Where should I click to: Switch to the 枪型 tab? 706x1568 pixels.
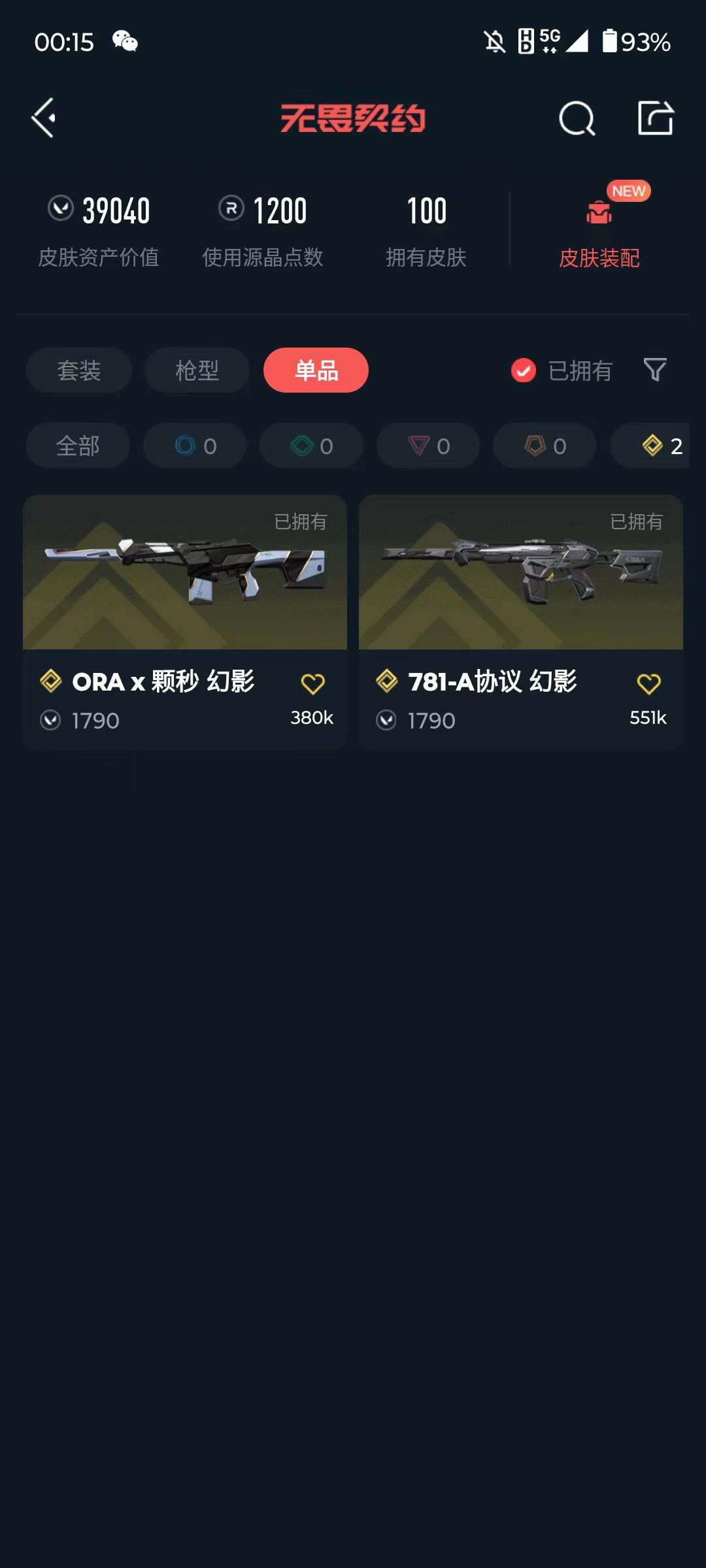pyautogui.click(x=197, y=370)
